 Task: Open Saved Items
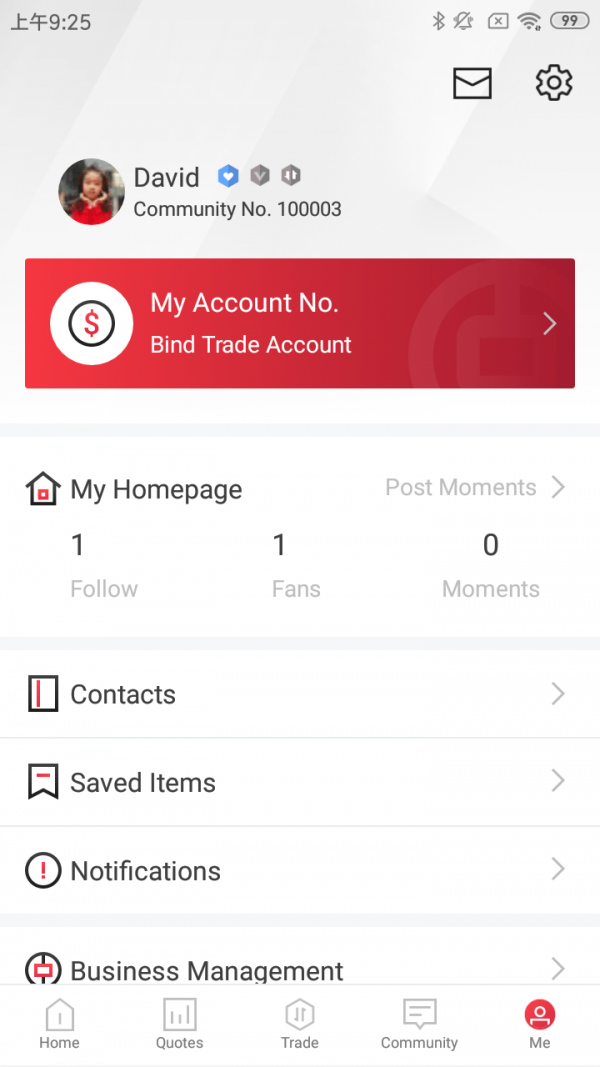(300, 782)
